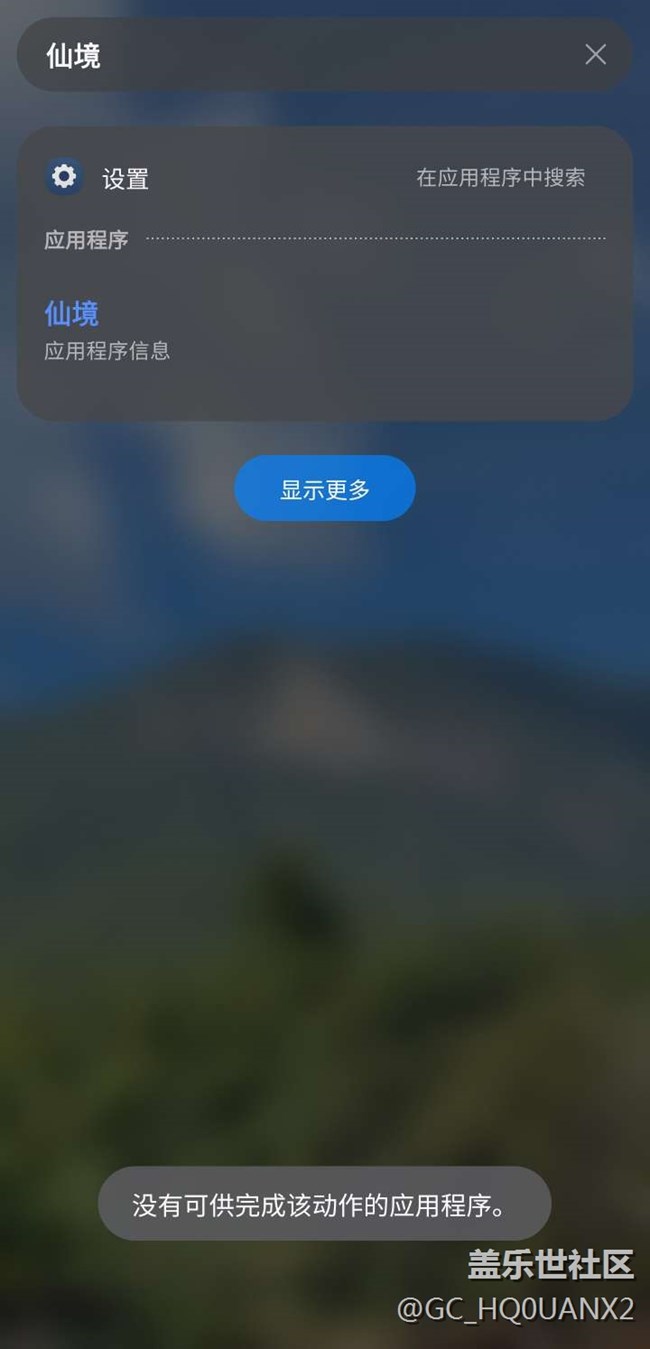Open the 设置 gear header

coord(98,178)
